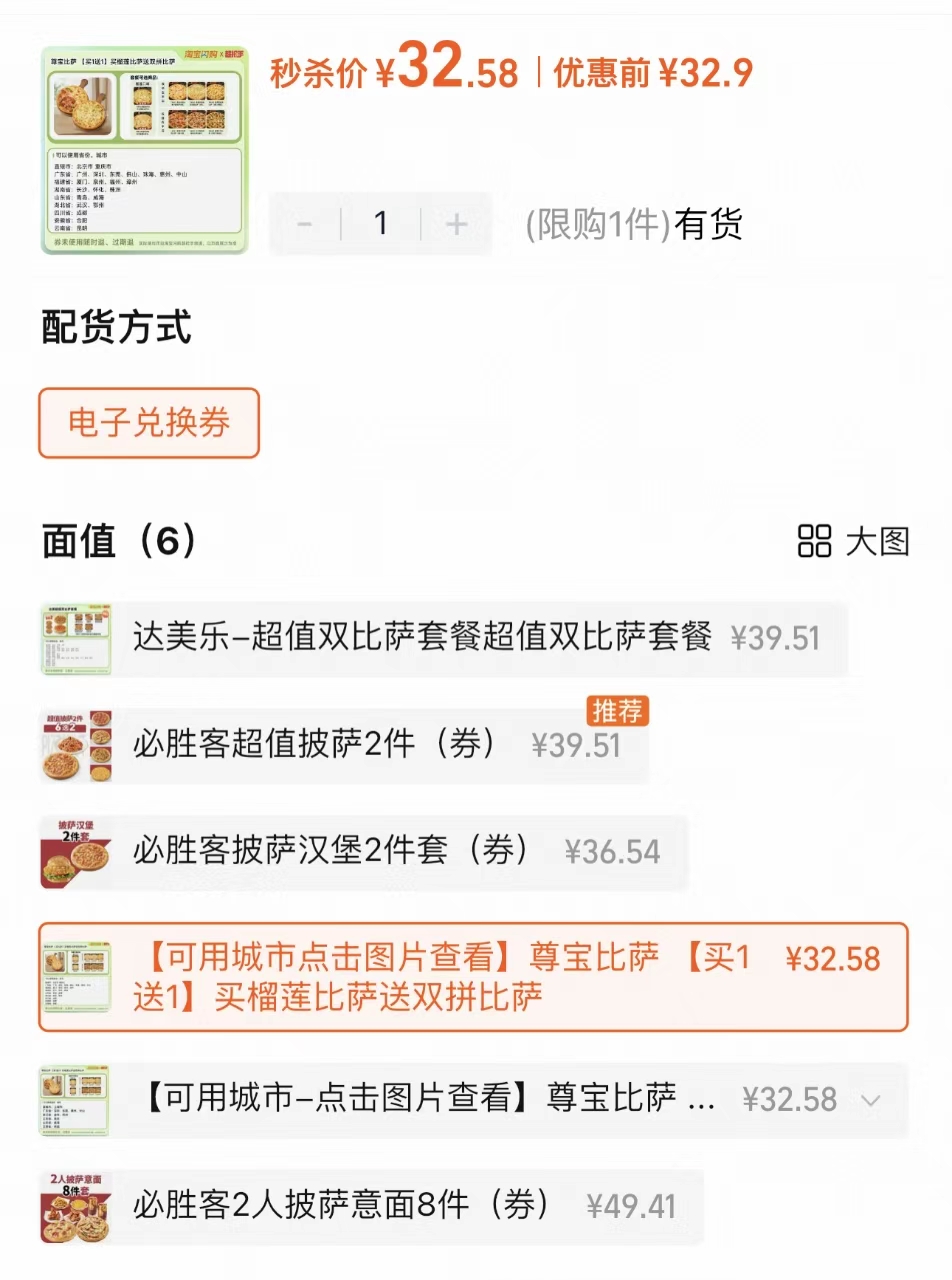
Task: Choose the 必胜客披萨汉堡2件套 voucher
Action: click(330, 851)
